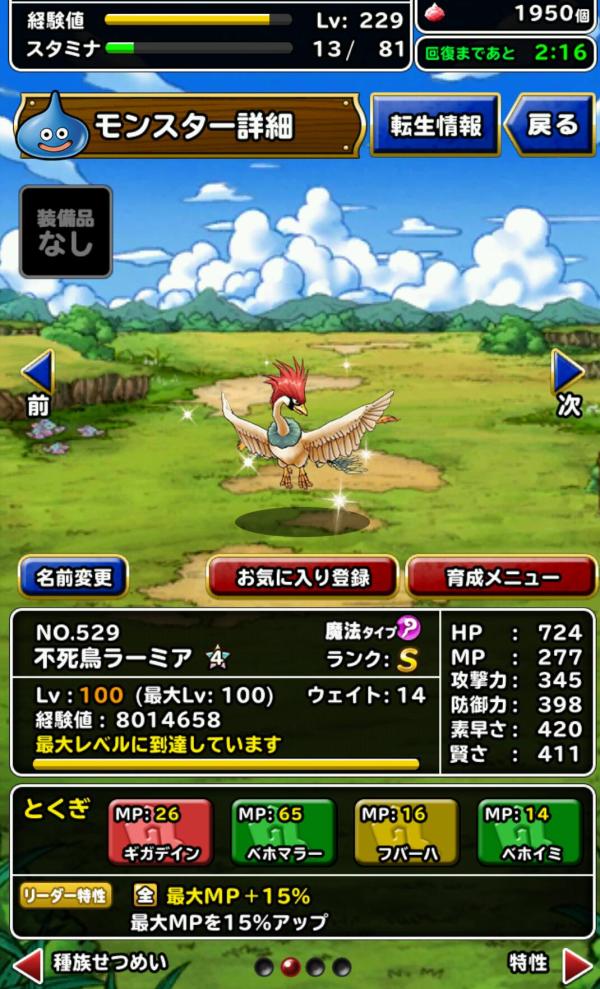
Task: Open 転生情報 reincarnation info
Action: (x=435, y=125)
